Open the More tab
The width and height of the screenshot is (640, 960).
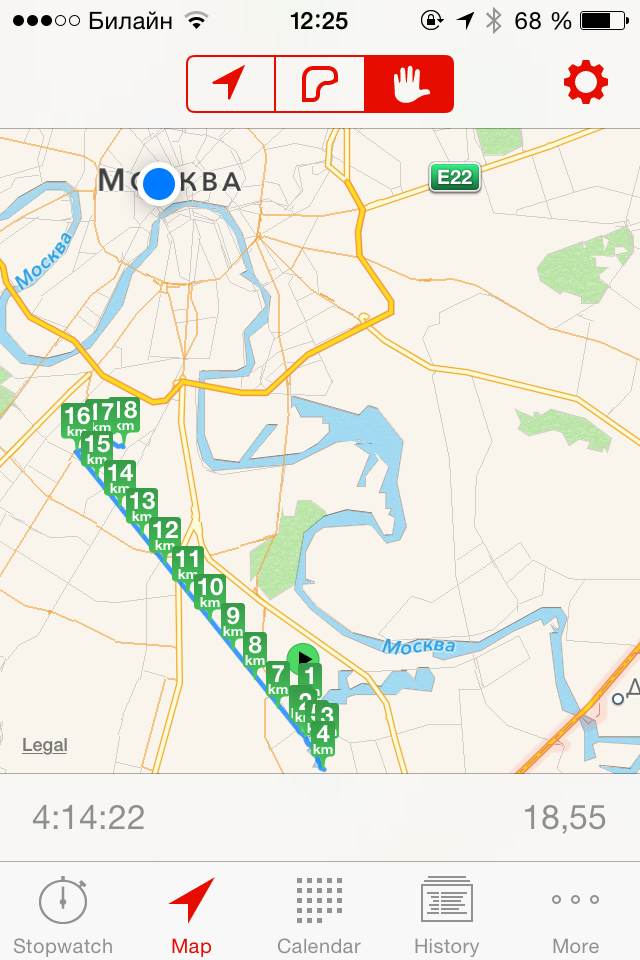(575, 914)
